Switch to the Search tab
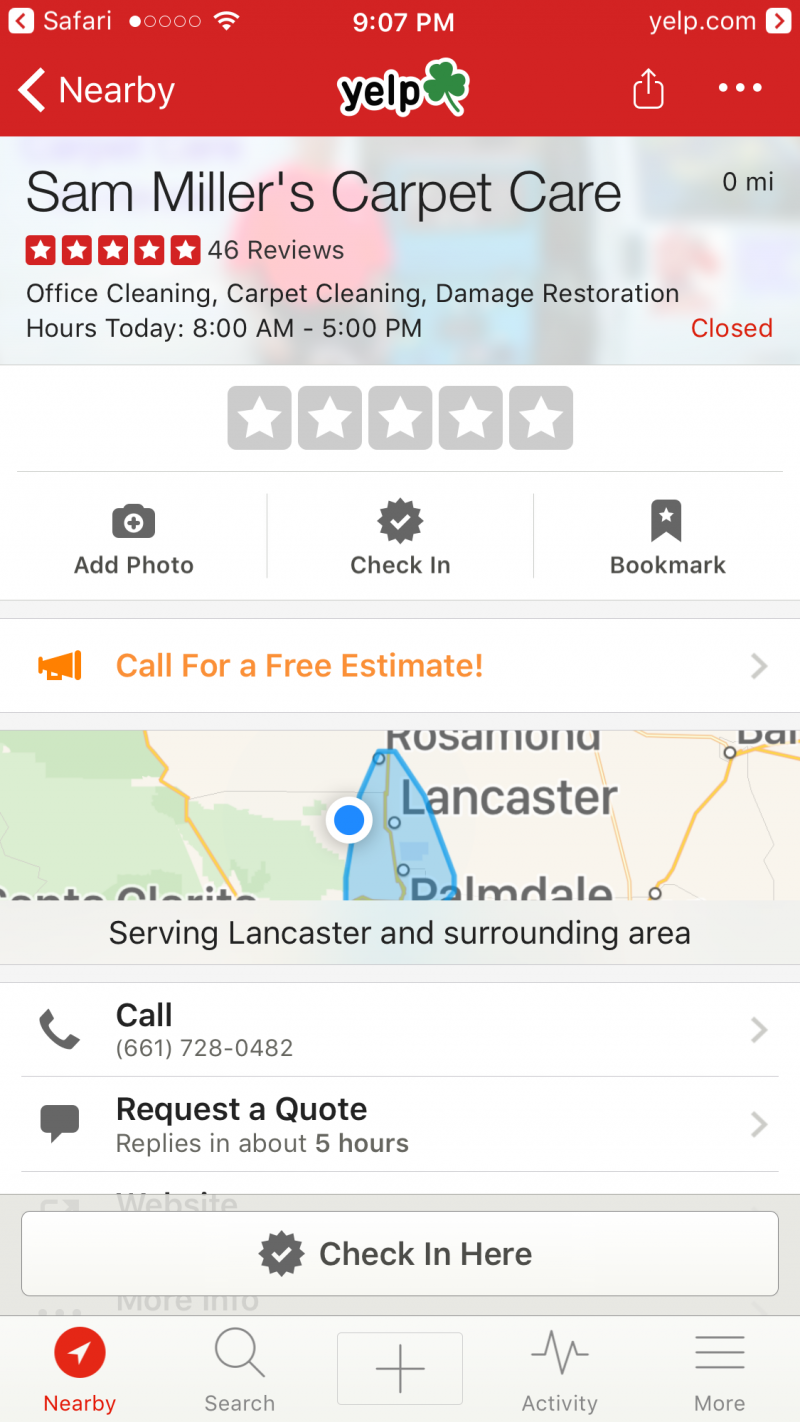 [240, 1370]
